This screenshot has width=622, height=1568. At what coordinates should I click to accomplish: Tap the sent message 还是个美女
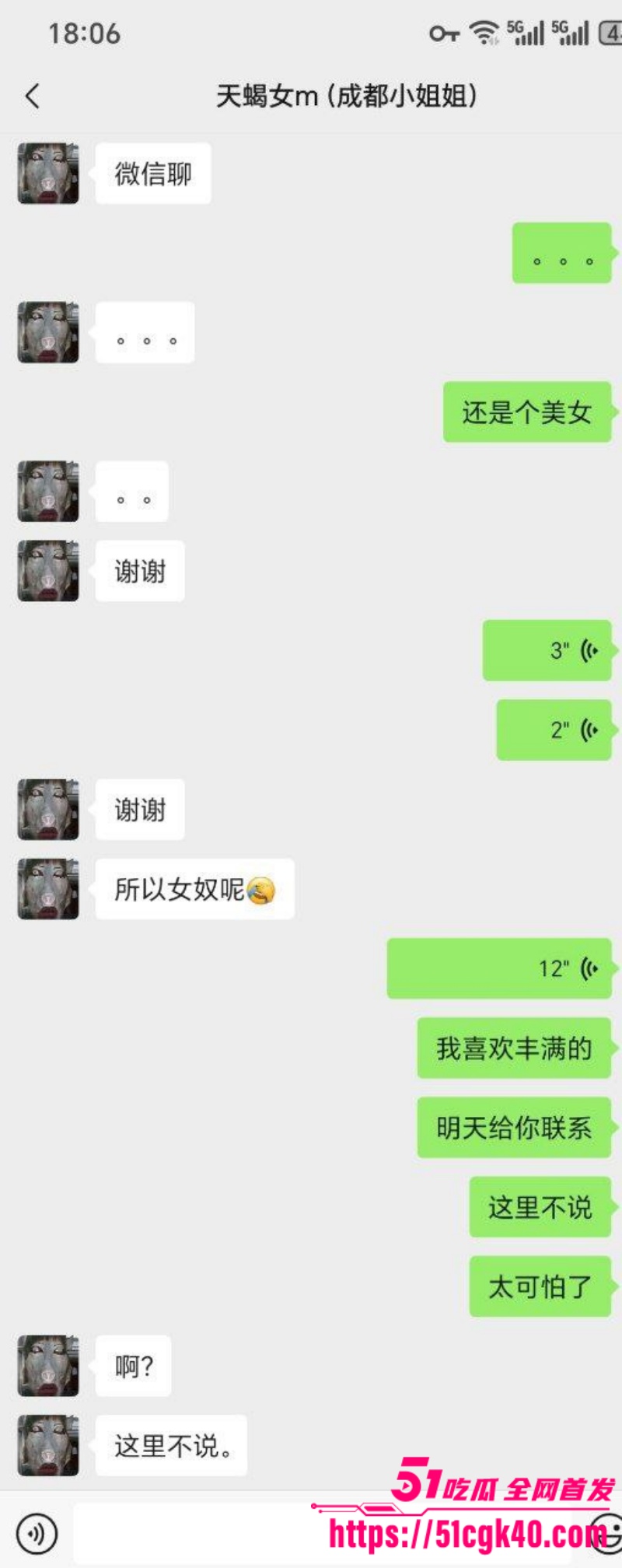pyautogui.click(x=526, y=413)
